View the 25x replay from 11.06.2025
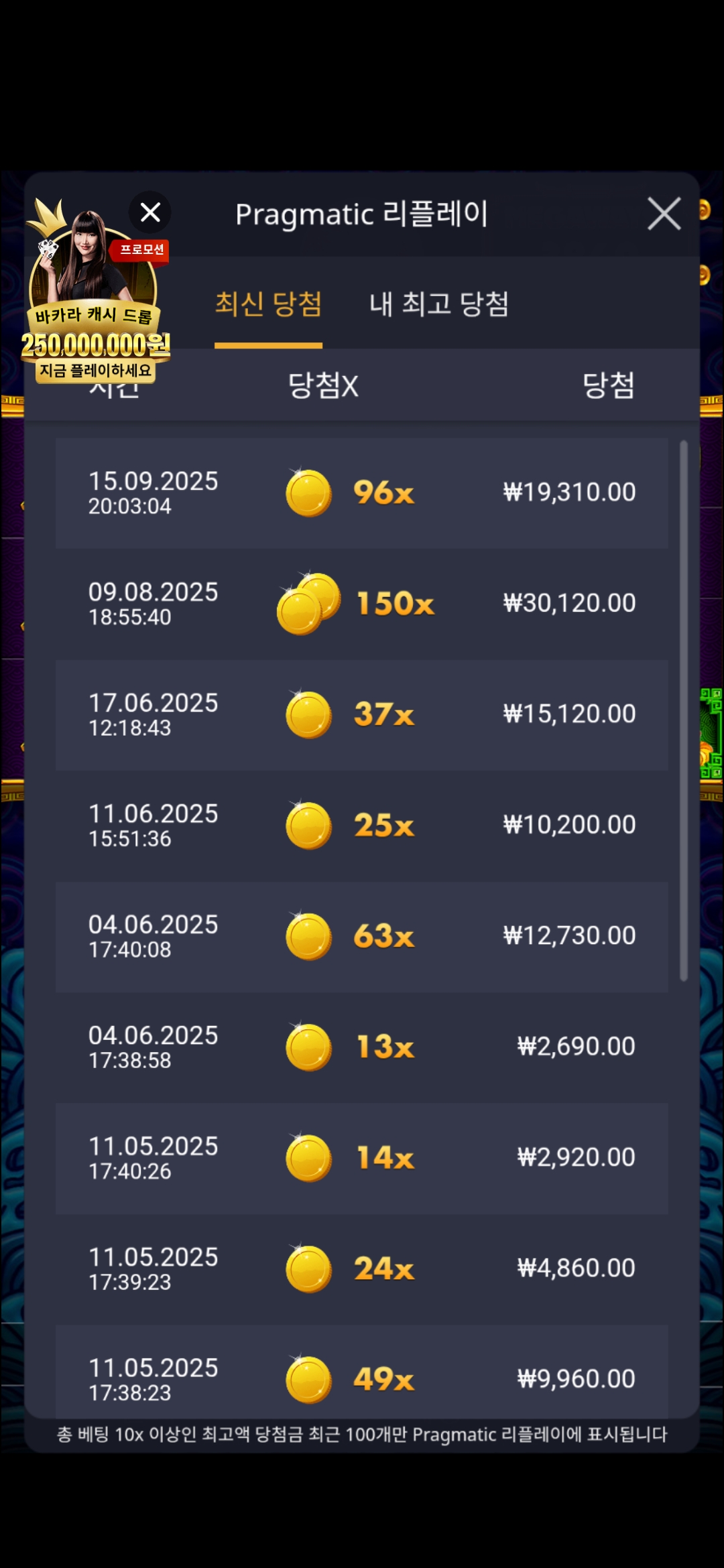 tap(362, 825)
